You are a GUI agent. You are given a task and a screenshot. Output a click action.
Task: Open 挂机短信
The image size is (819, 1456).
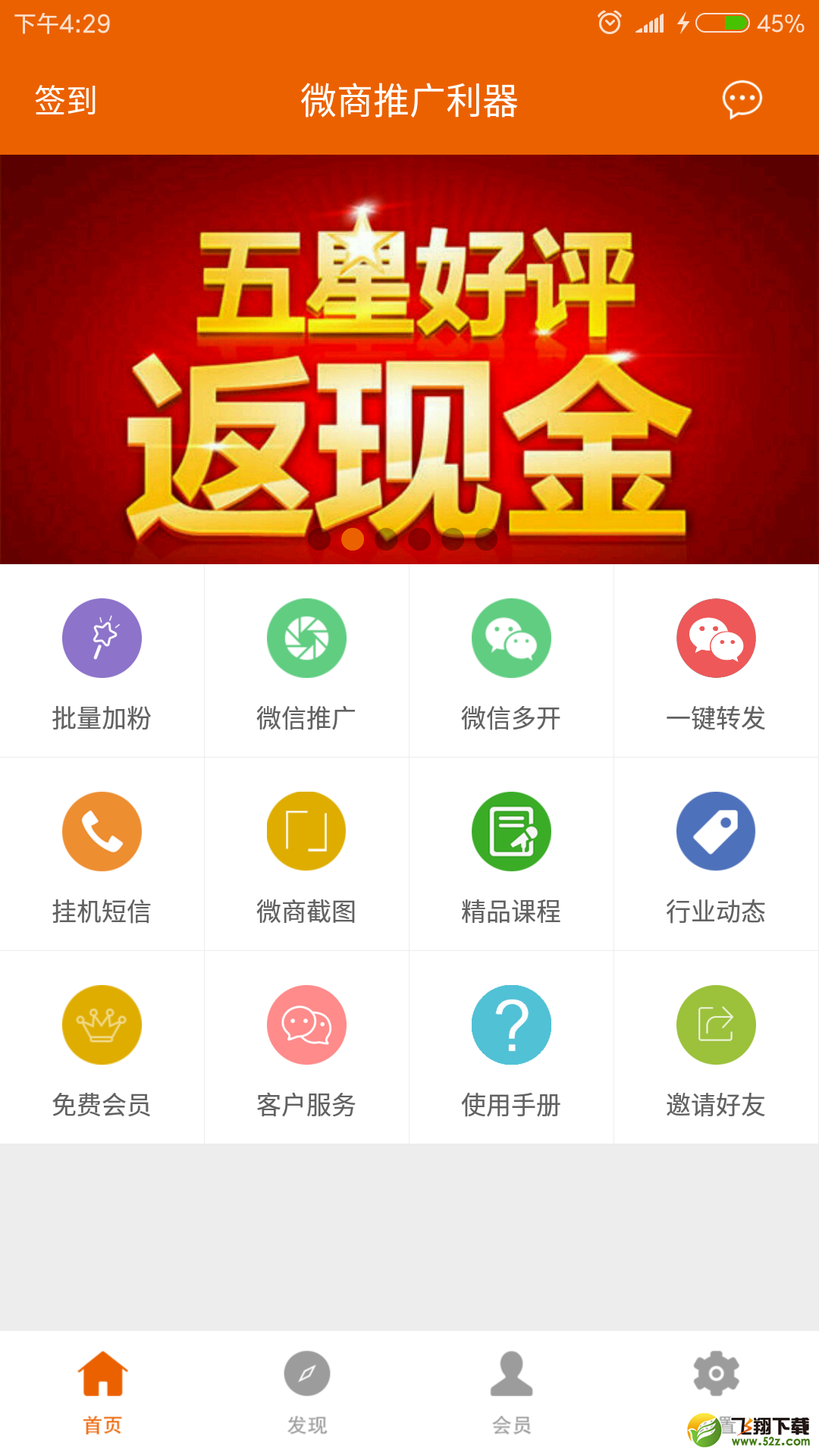point(102,855)
